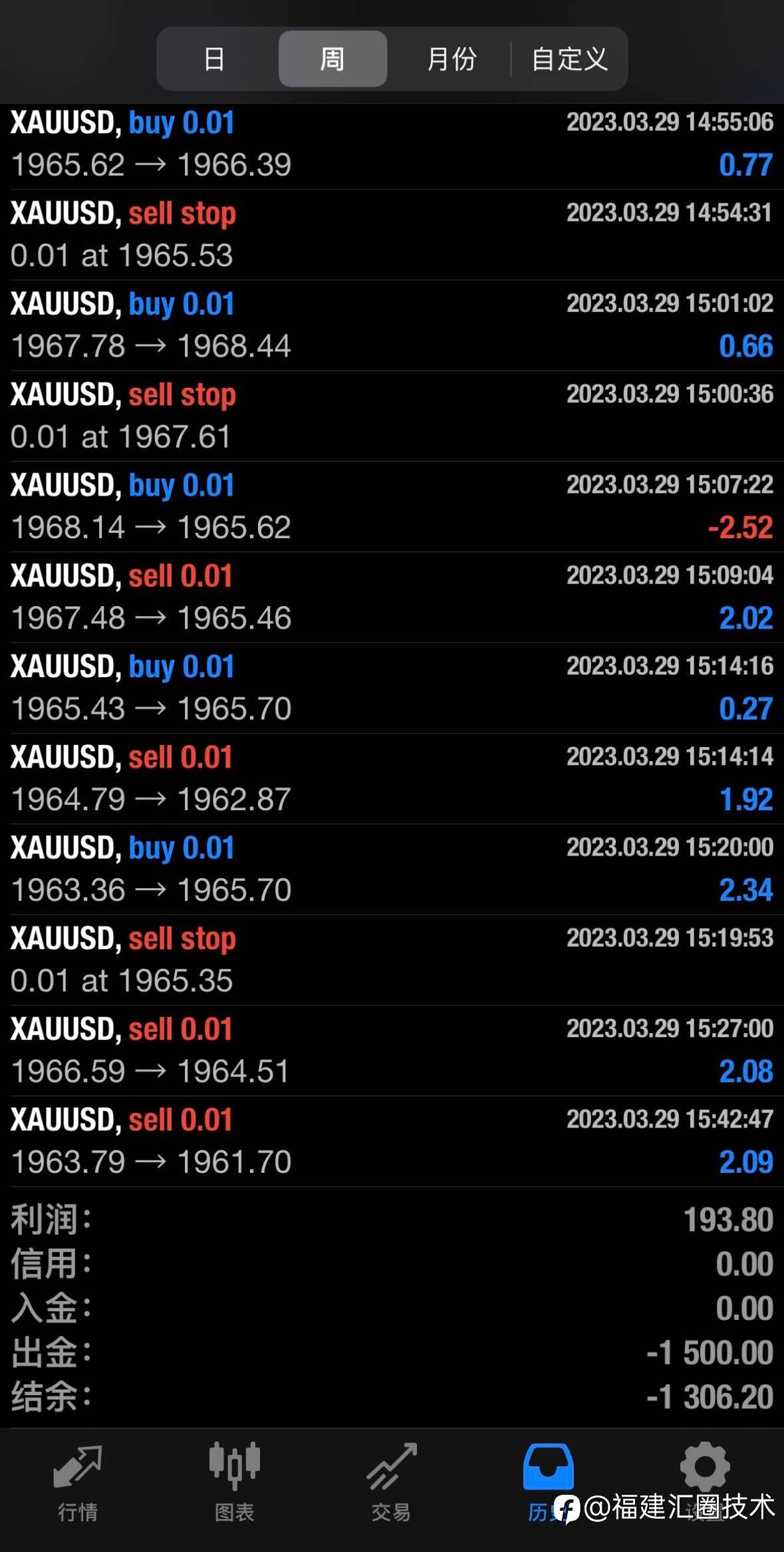This screenshot has height=1552, width=784.
Task: Choose the 自定义 custom period
Action: coord(569,59)
